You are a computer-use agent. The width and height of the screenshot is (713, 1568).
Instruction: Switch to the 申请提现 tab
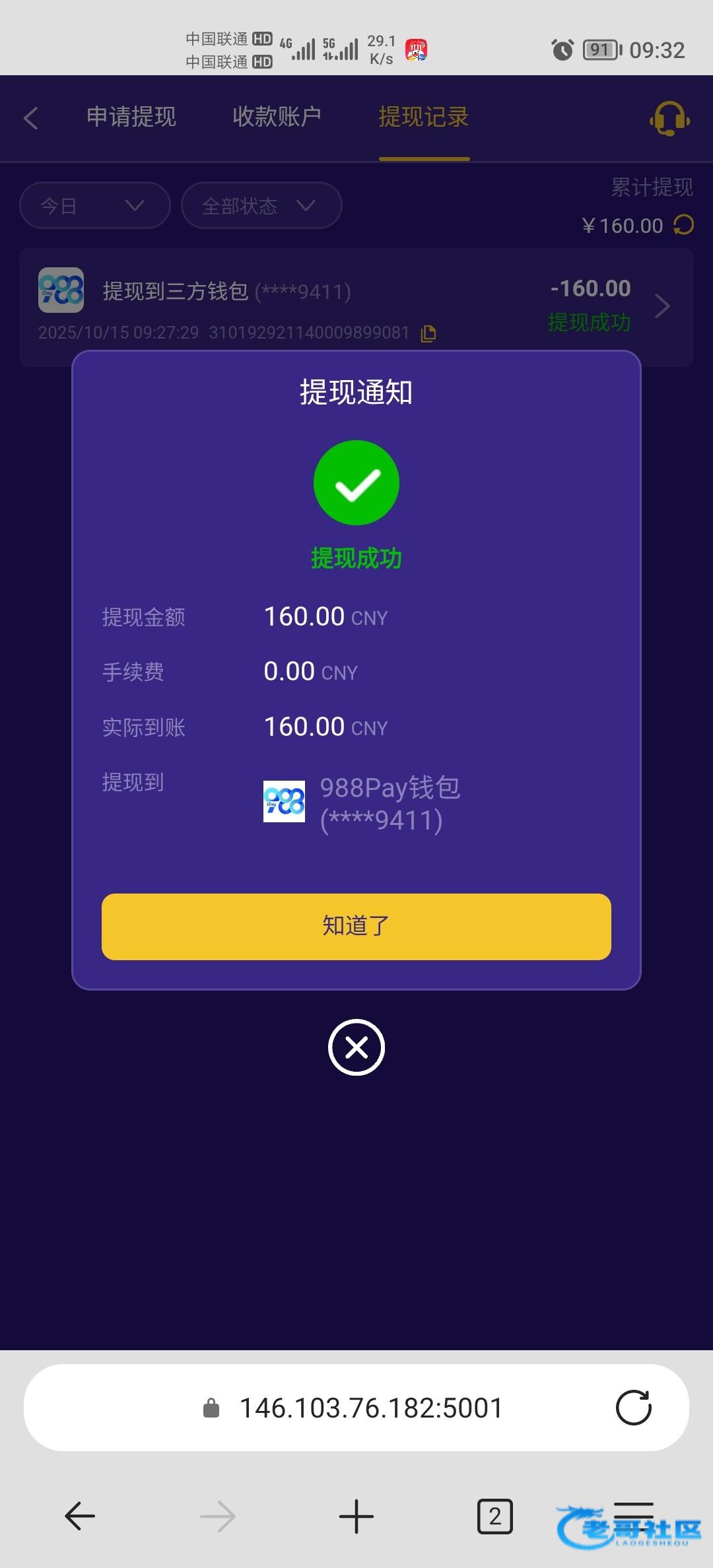click(131, 117)
